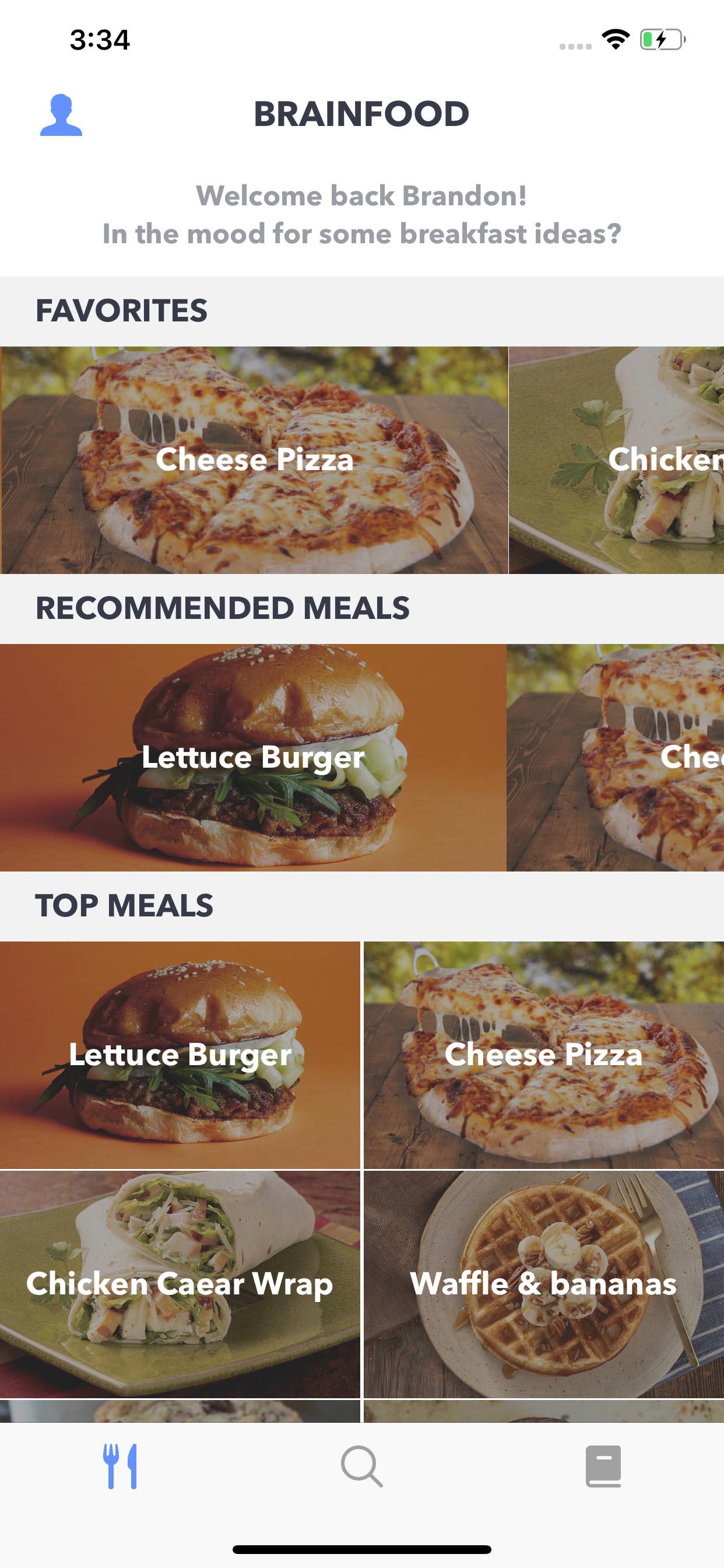Select Lettuce Burger in Top Meals
Screen dimensions: 724x1568
click(180, 1054)
